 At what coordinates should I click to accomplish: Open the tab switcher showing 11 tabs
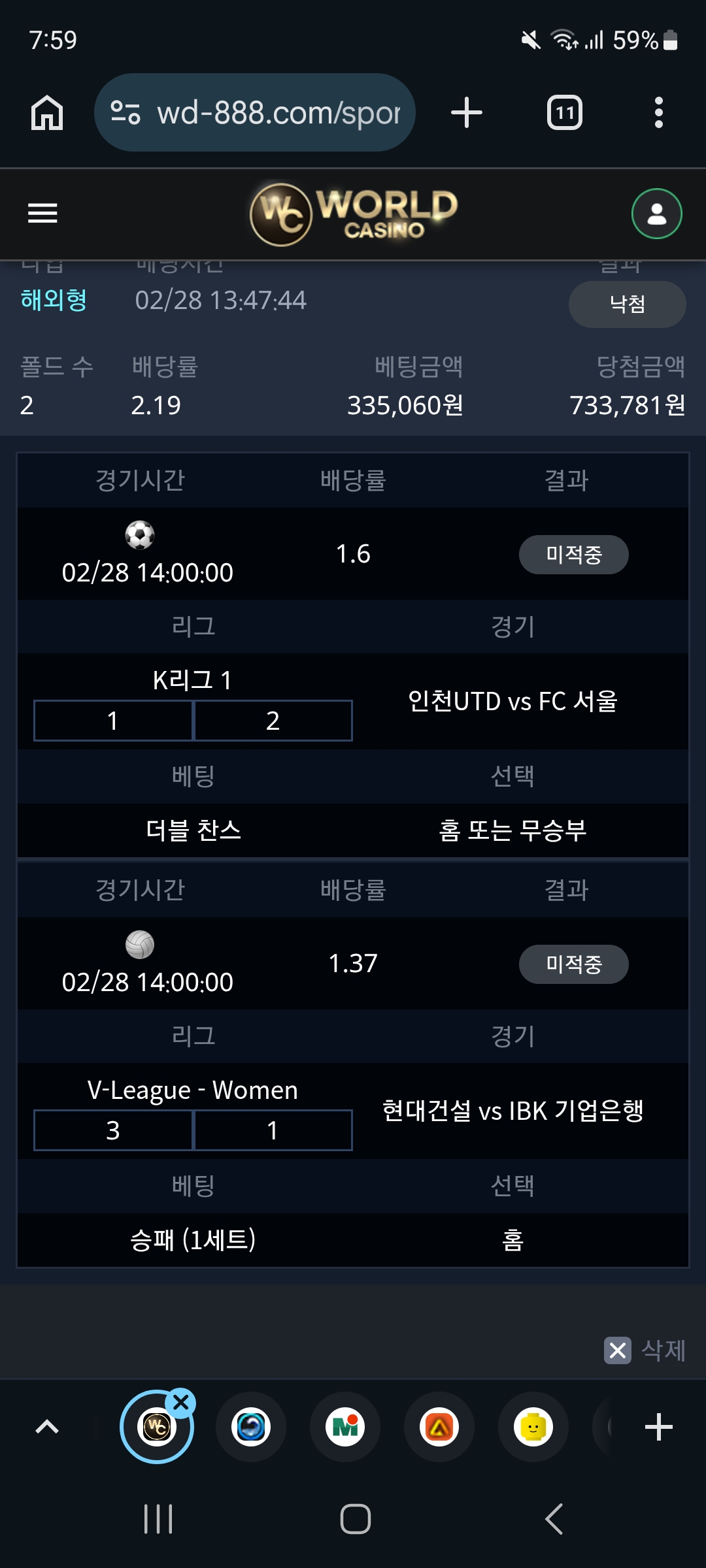pos(565,112)
